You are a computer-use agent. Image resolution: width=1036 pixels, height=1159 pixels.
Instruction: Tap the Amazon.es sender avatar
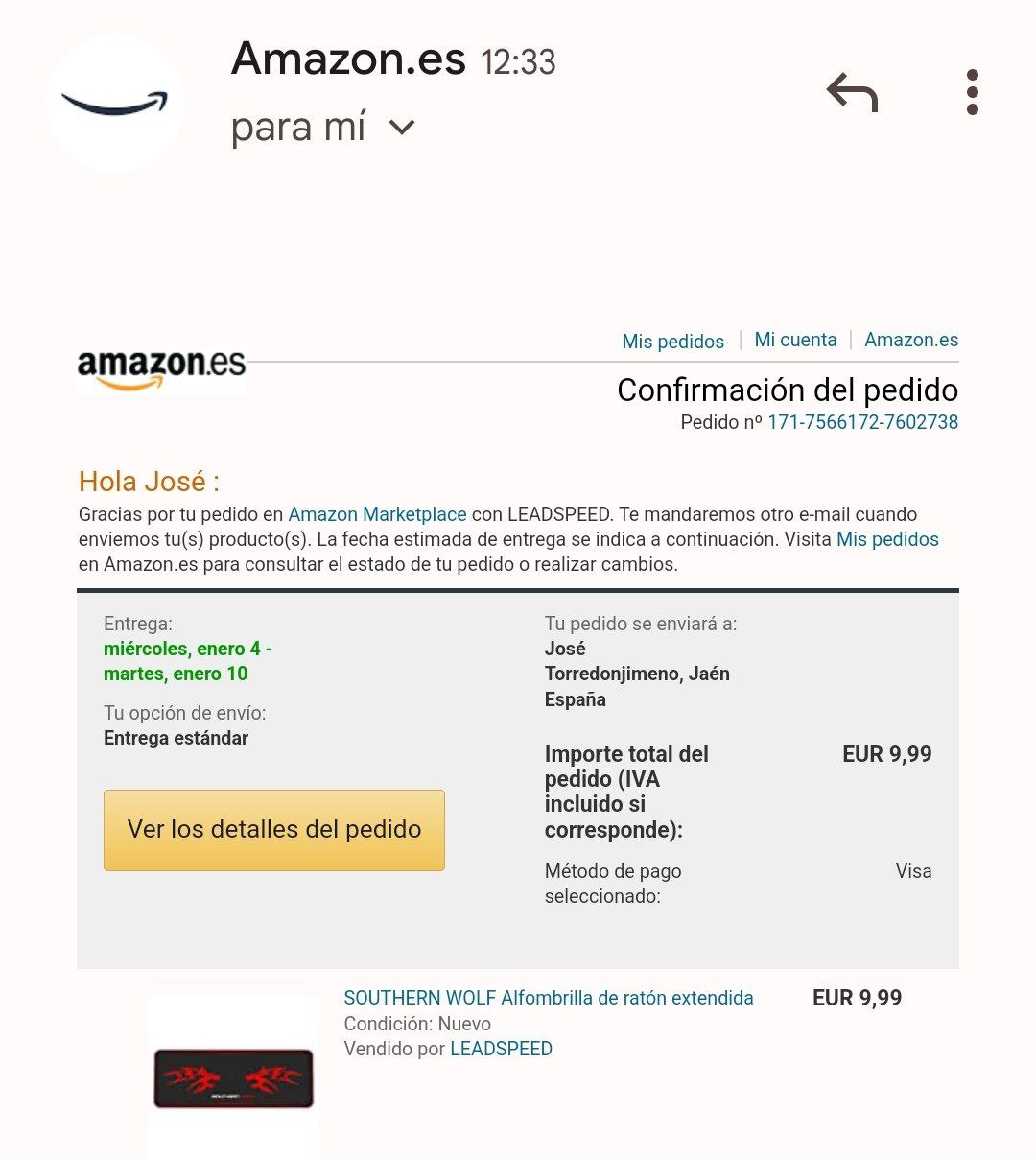coord(115,104)
